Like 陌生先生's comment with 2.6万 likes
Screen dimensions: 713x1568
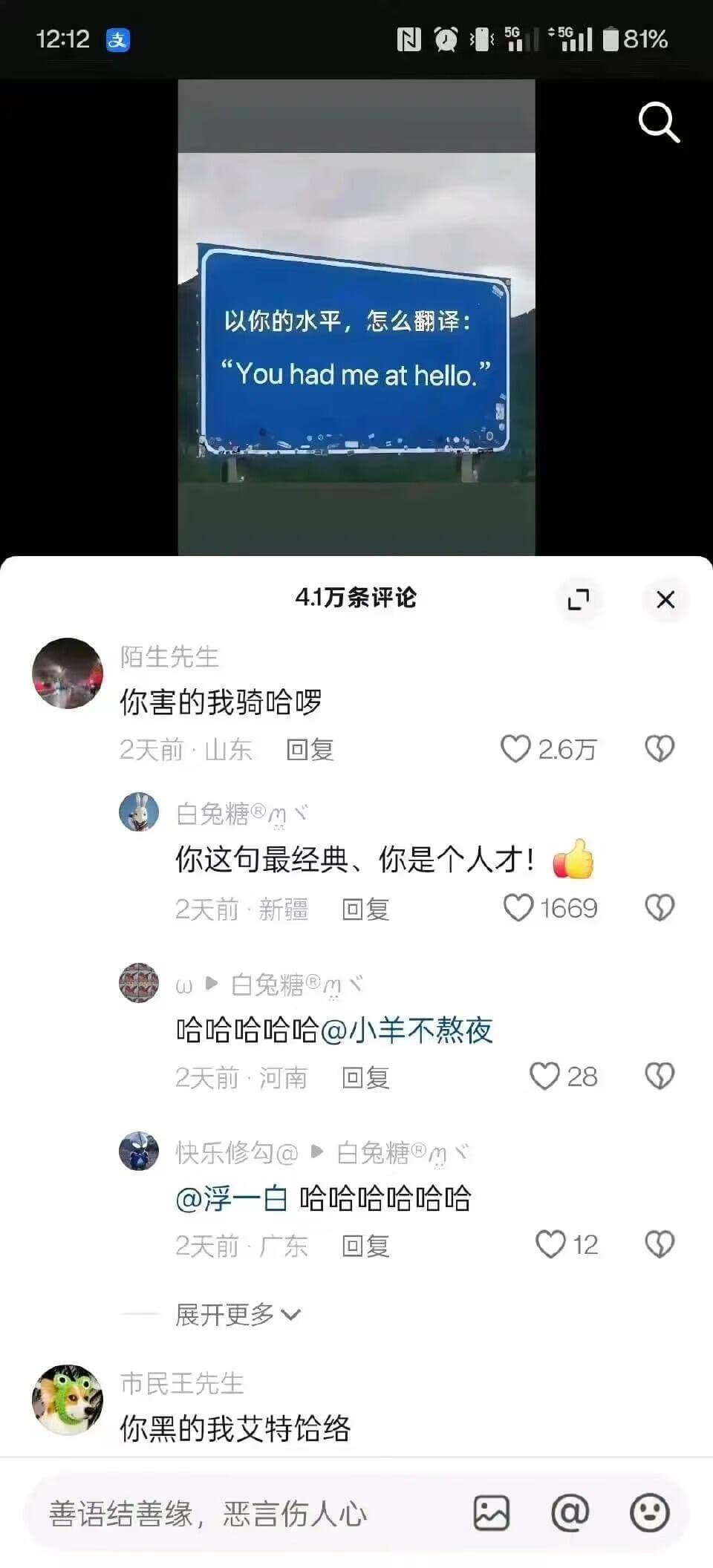(515, 751)
